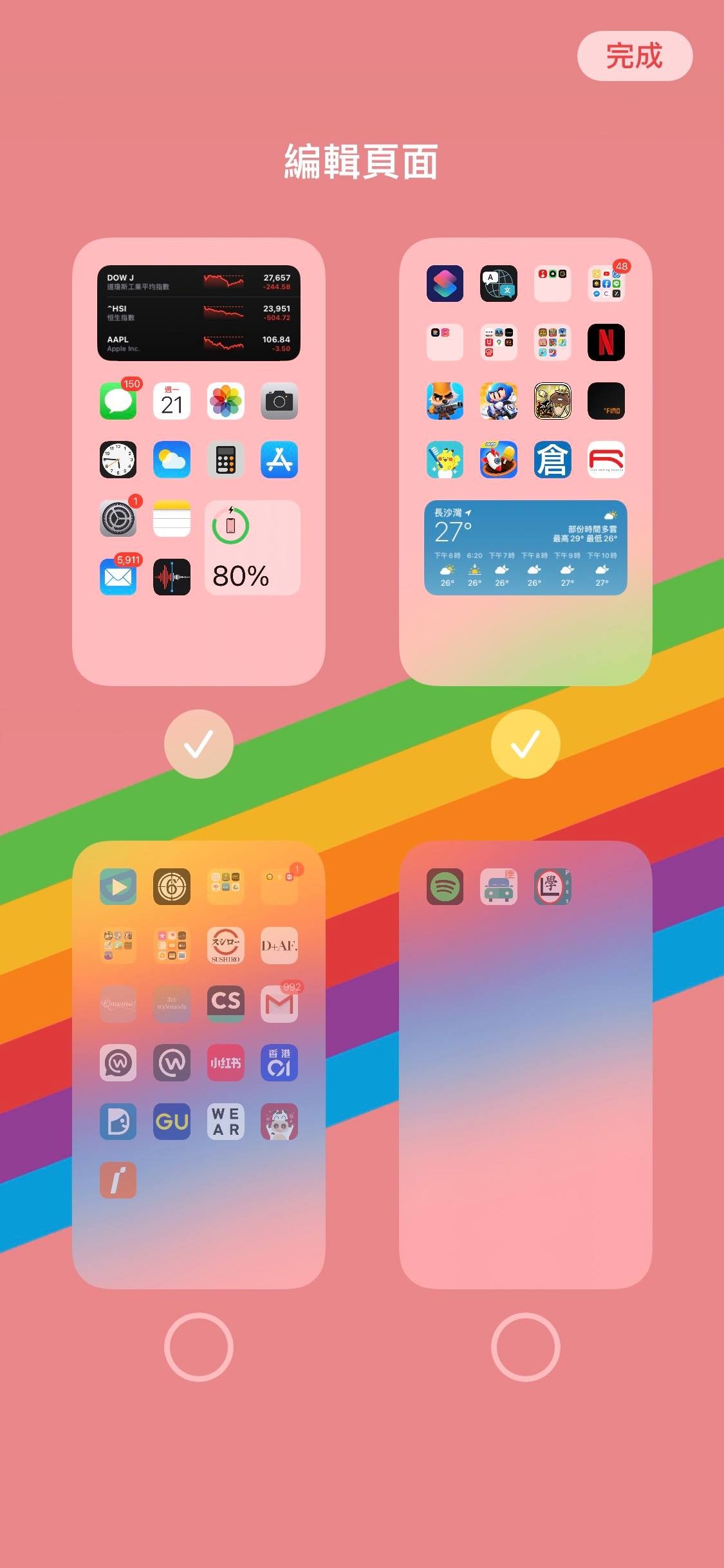Open the page thumbnail with Spotify icon
This screenshot has width=724, height=1568.
(x=525, y=1063)
